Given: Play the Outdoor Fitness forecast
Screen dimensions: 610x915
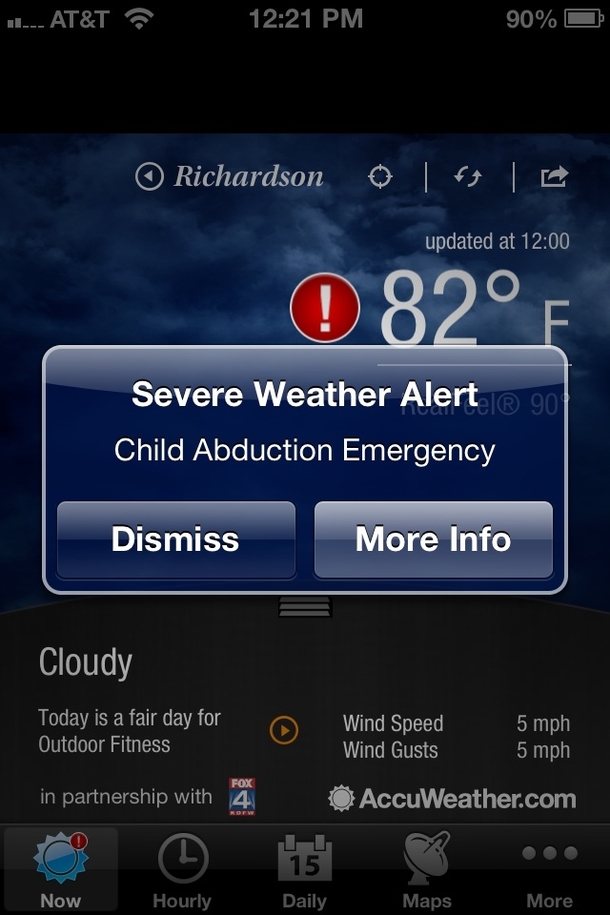Looking at the screenshot, I should [284, 731].
